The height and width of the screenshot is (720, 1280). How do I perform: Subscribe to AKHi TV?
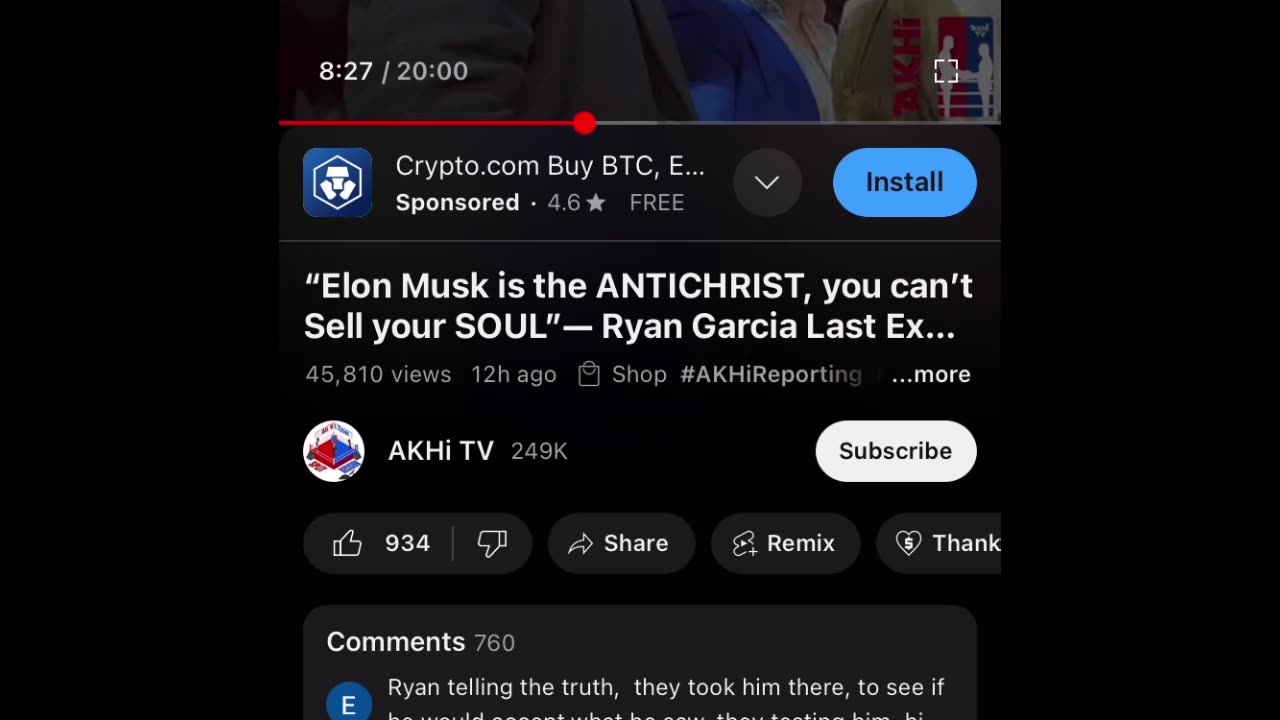[x=895, y=451]
